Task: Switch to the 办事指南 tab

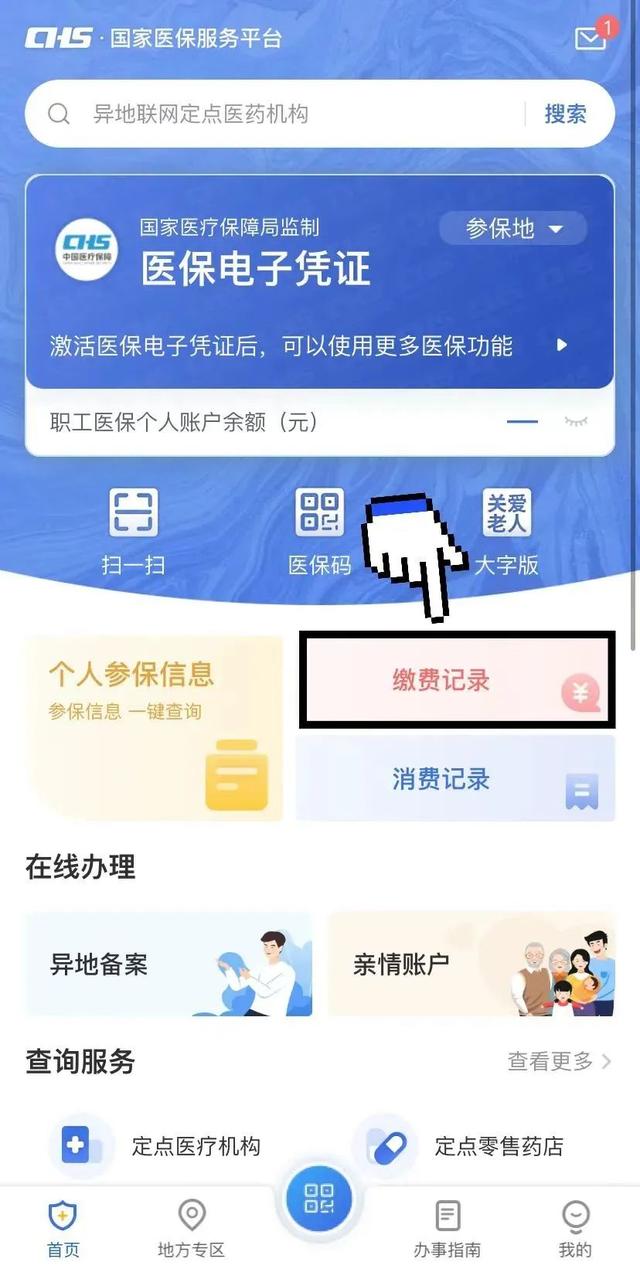Action: coord(447,1230)
